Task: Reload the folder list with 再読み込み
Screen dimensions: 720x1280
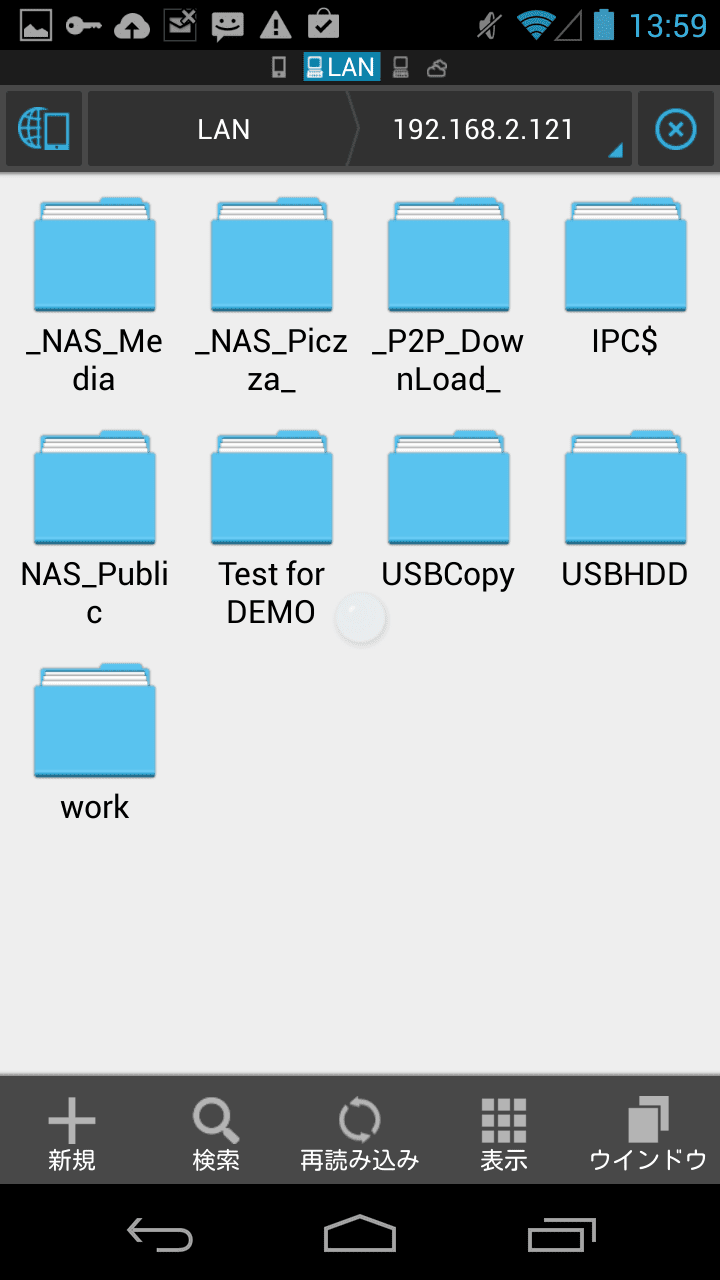Action: coord(360,1132)
